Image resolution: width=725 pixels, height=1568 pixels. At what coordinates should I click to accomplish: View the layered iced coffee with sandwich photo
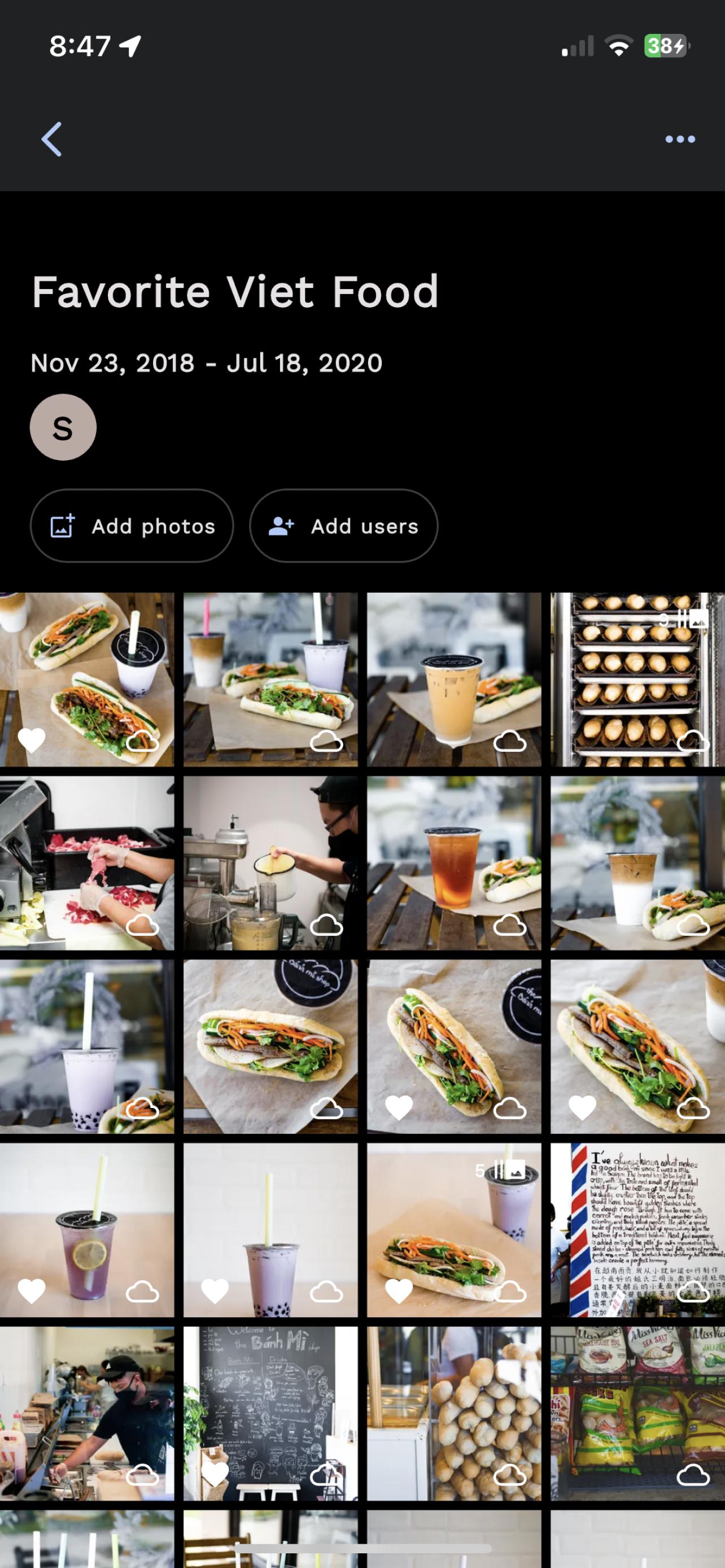(637, 863)
